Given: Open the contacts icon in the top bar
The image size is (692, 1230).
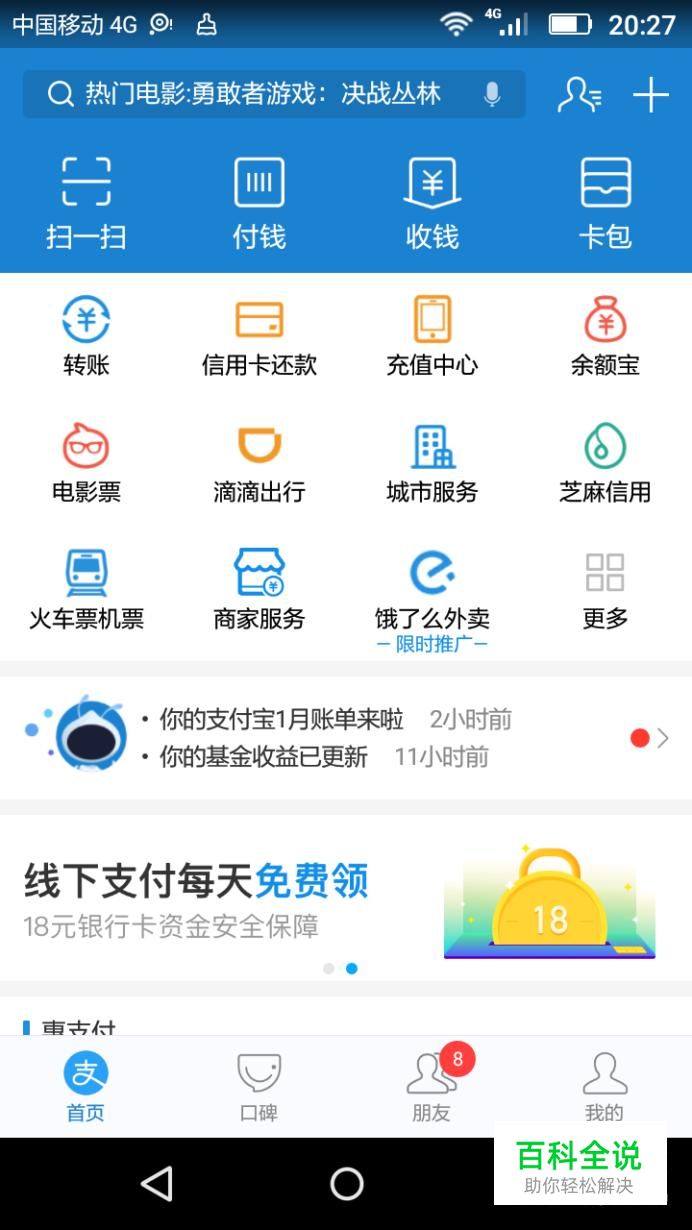Looking at the screenshot, I should (579, 95).
